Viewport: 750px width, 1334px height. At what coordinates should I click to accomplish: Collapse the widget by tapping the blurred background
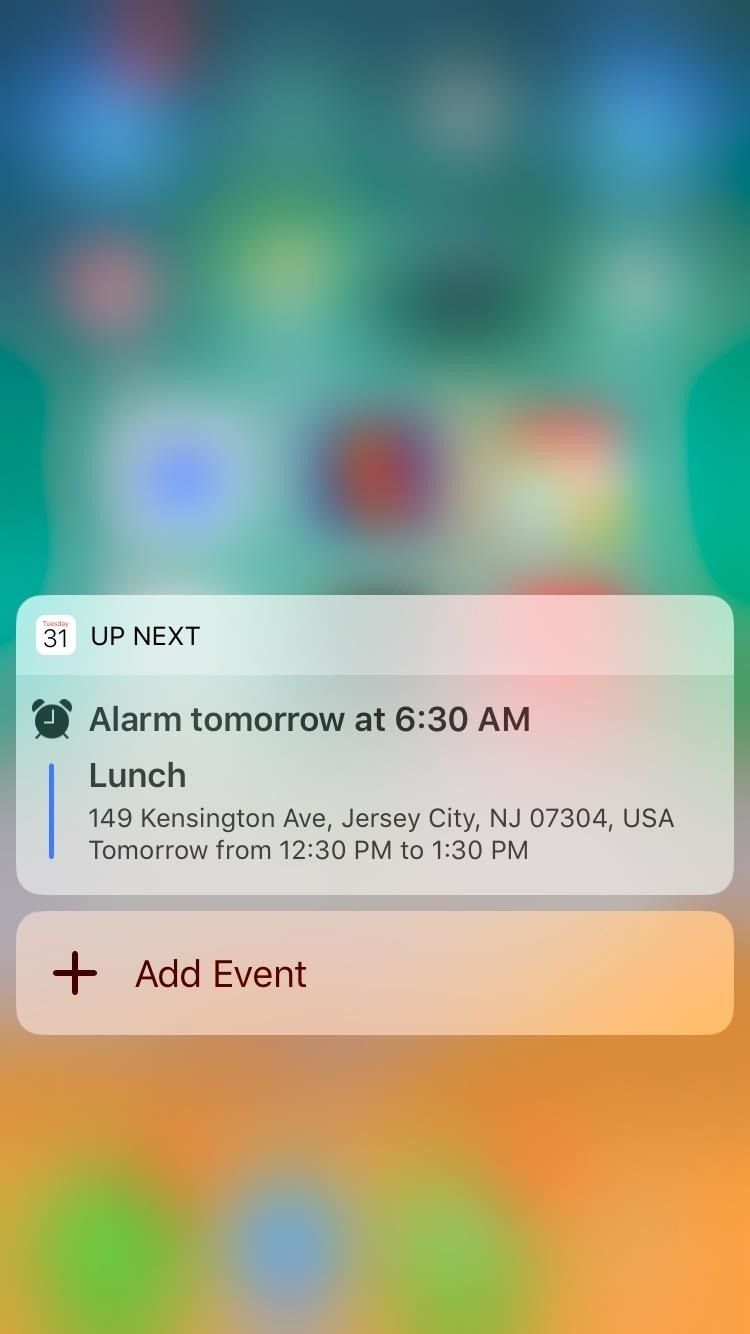pyautogui.click(x=375, y=300)
